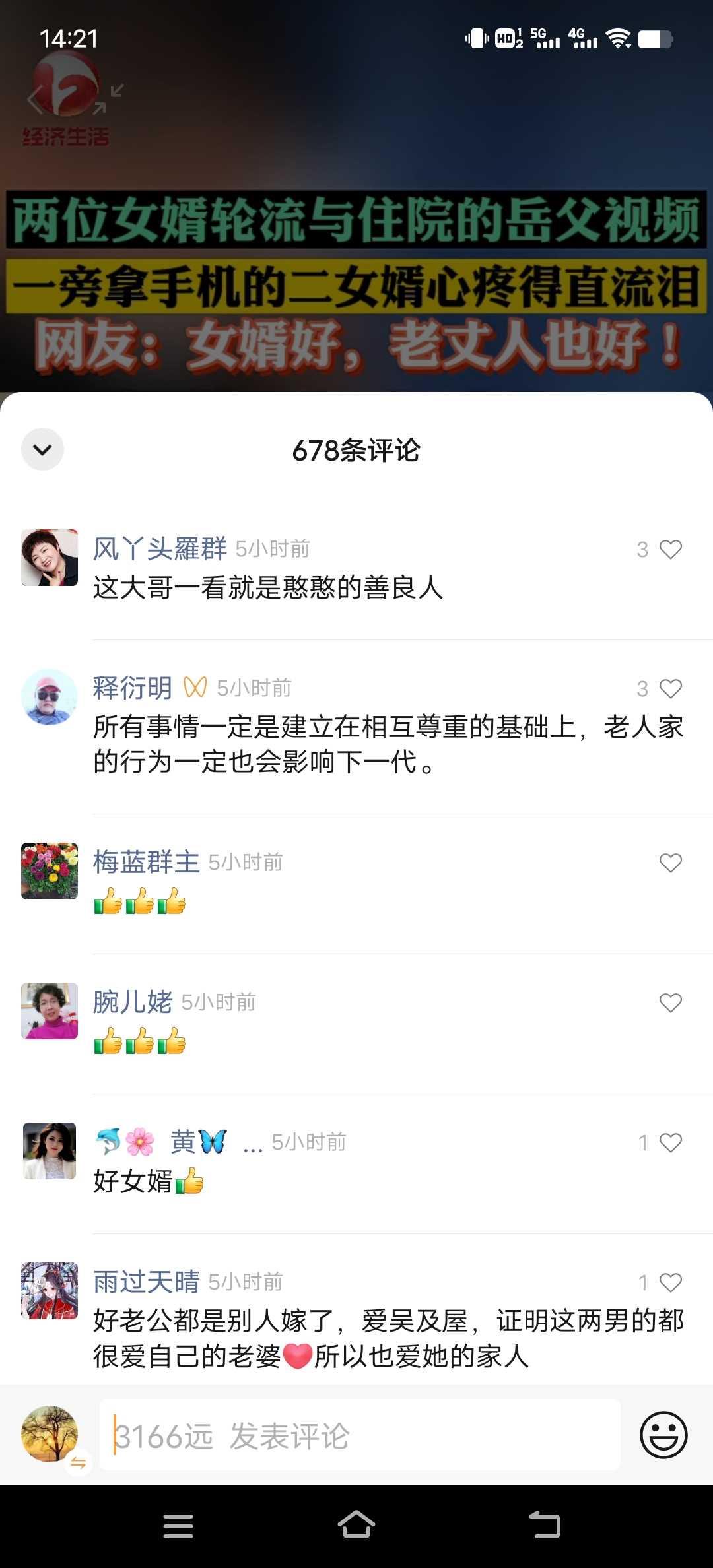
Task: View 梅蓝群主's profile via username
Action: pos(146,862)
